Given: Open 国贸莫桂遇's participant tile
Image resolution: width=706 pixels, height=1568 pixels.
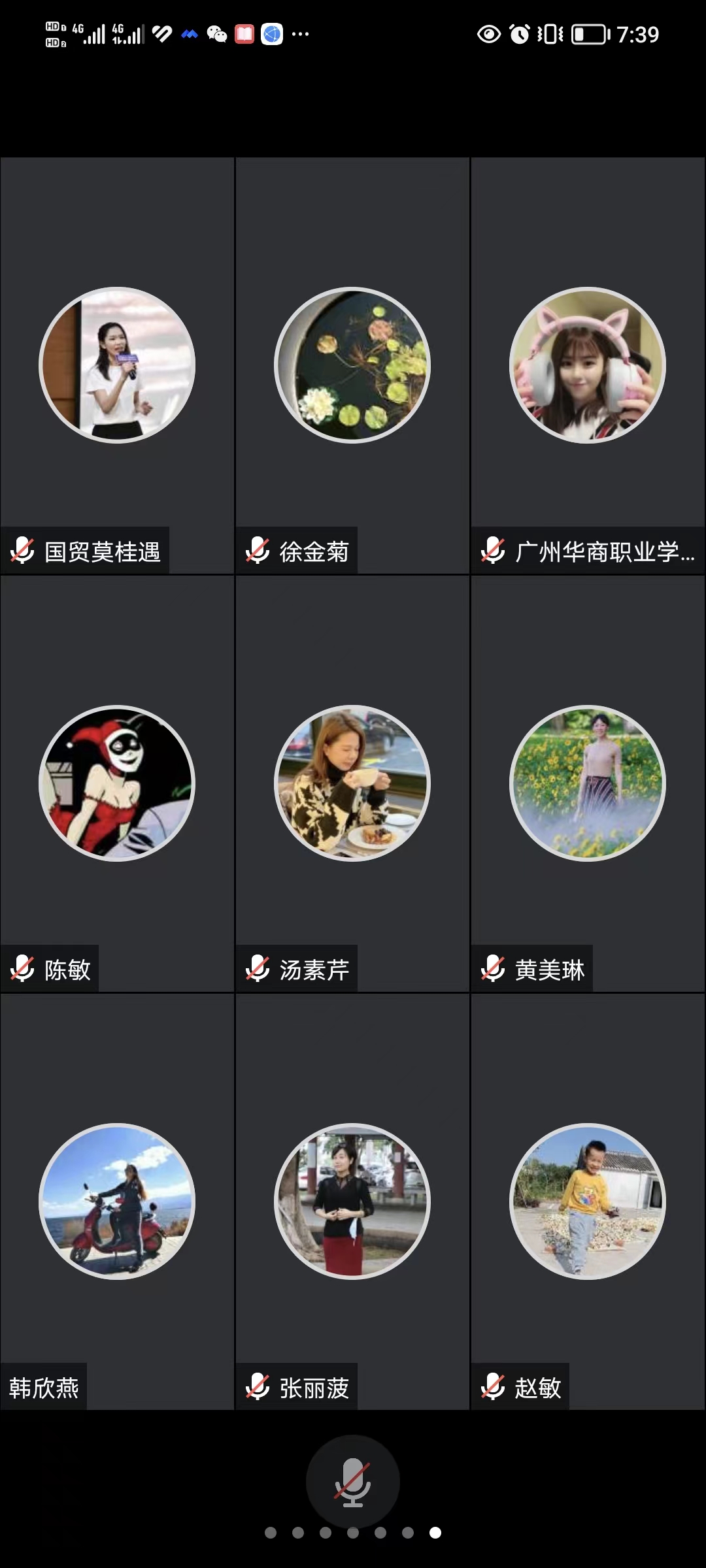Looking at the screenshot, I should click(117, 365).
